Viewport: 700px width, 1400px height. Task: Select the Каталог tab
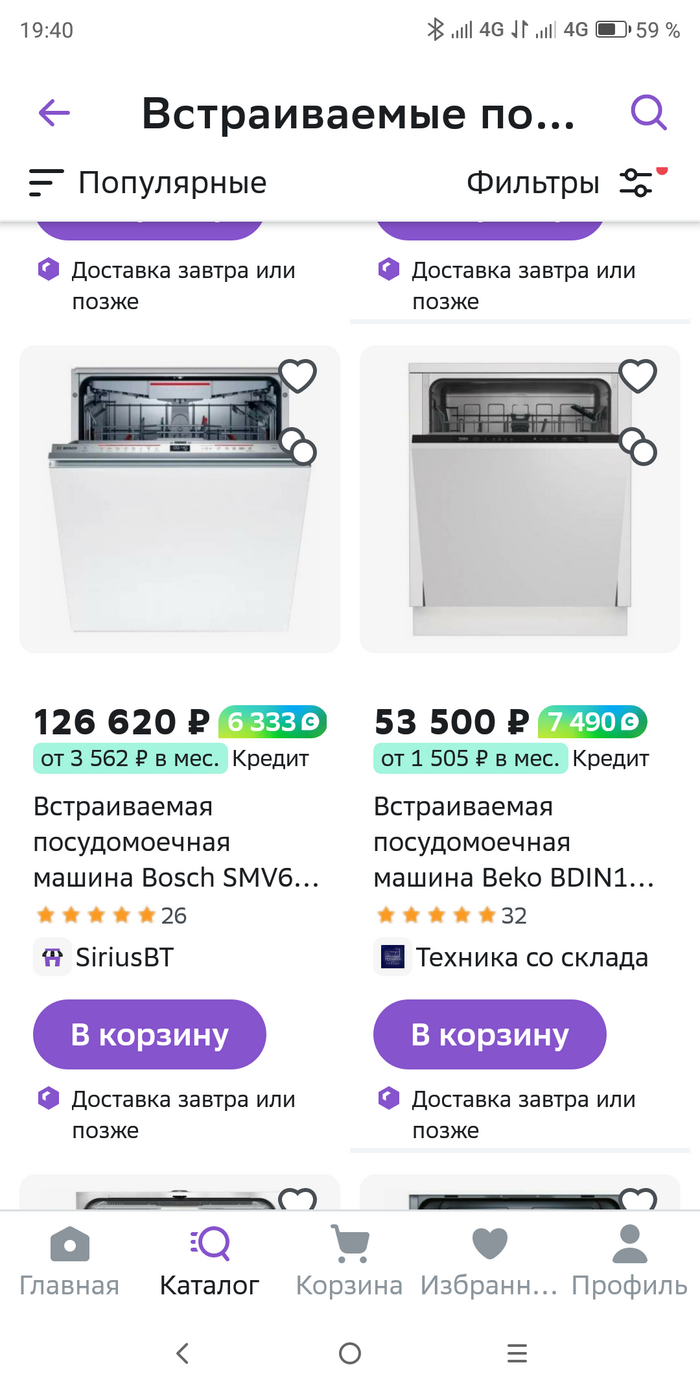coord(210,1263)
